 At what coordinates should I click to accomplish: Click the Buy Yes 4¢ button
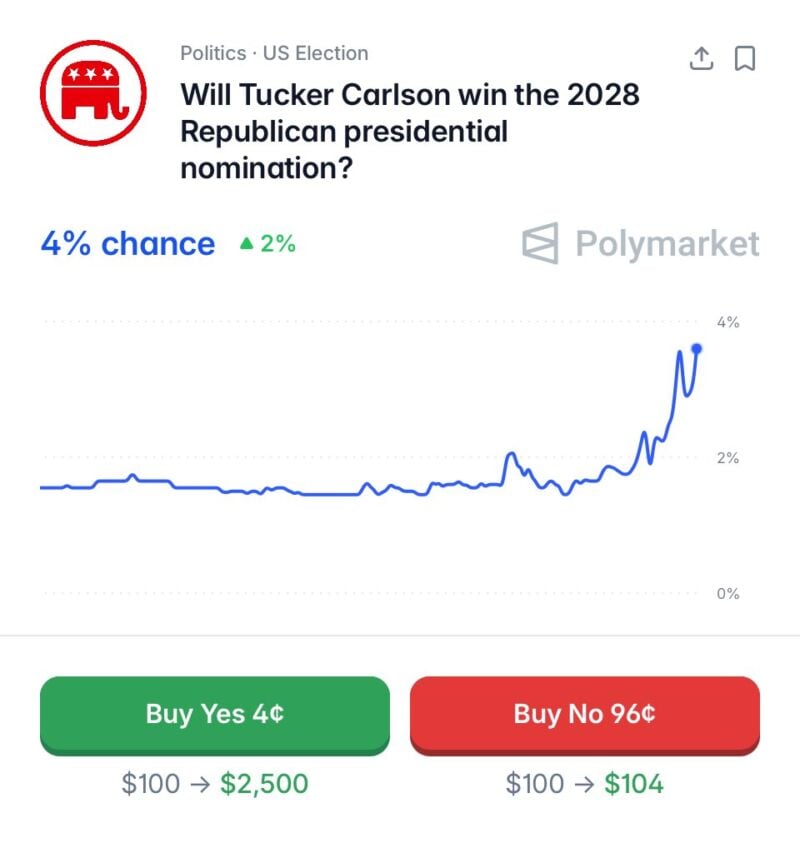214,714
